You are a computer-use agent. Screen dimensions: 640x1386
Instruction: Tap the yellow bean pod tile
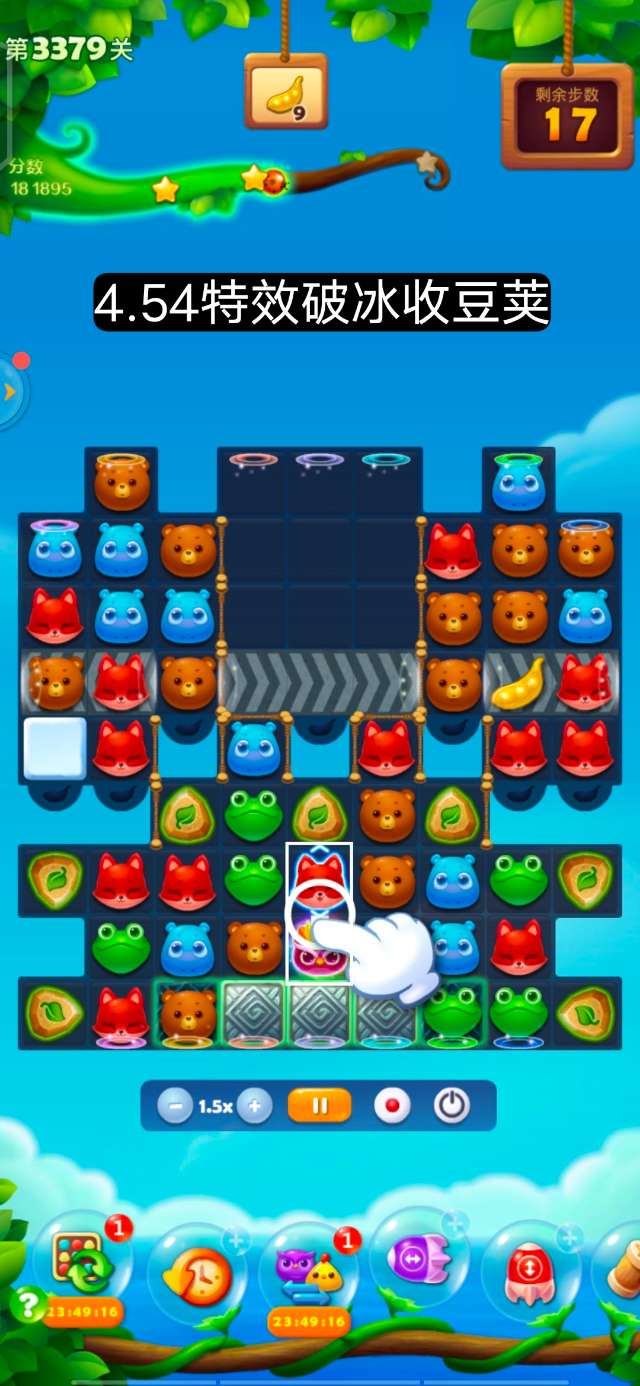tap(519, 683)
